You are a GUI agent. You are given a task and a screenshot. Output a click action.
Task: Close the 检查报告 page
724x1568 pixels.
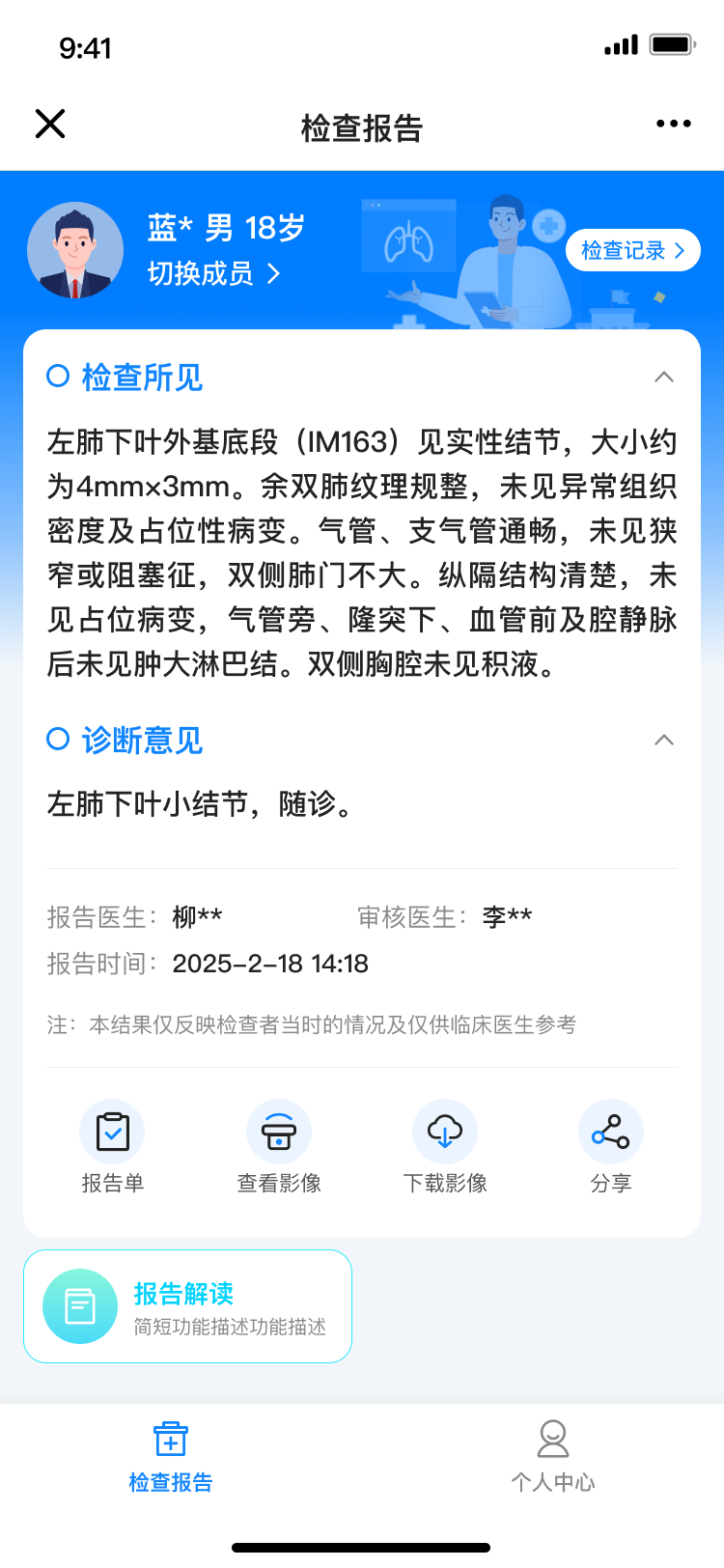[x=50, y=124]
